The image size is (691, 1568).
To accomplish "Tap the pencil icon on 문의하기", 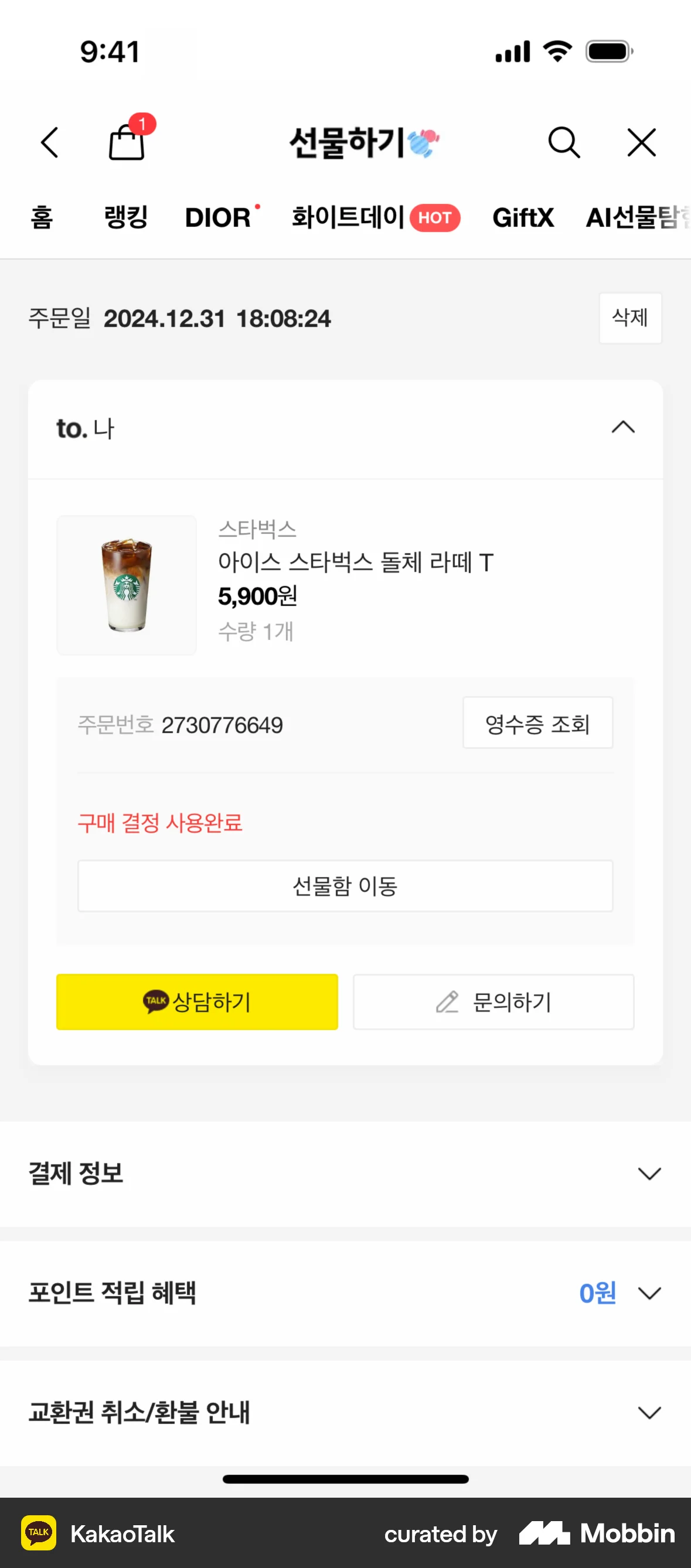I will click(x=448, y=1003).
